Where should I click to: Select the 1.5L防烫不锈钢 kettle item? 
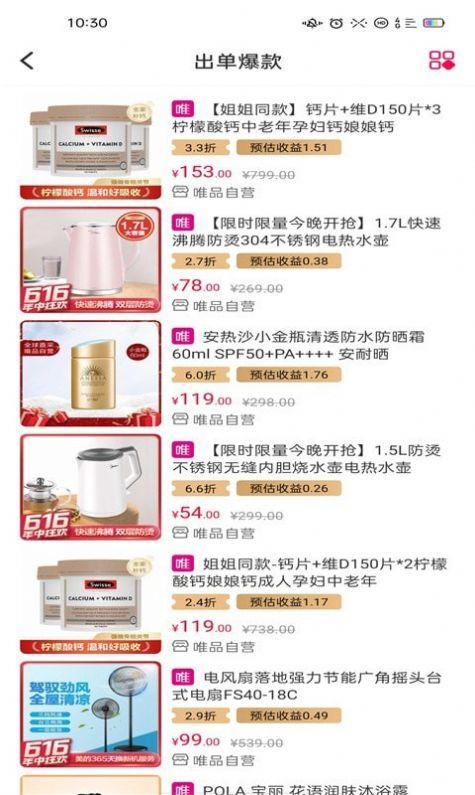pyautogui.click(x=237, y=491)
